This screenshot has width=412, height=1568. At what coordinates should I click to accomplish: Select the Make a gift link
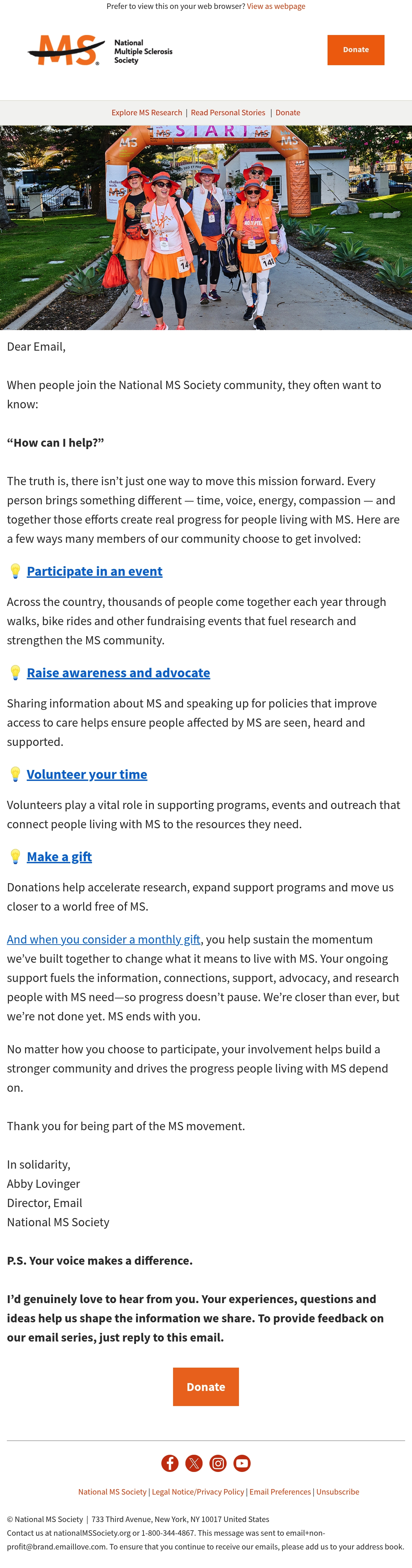coord(59,857)
